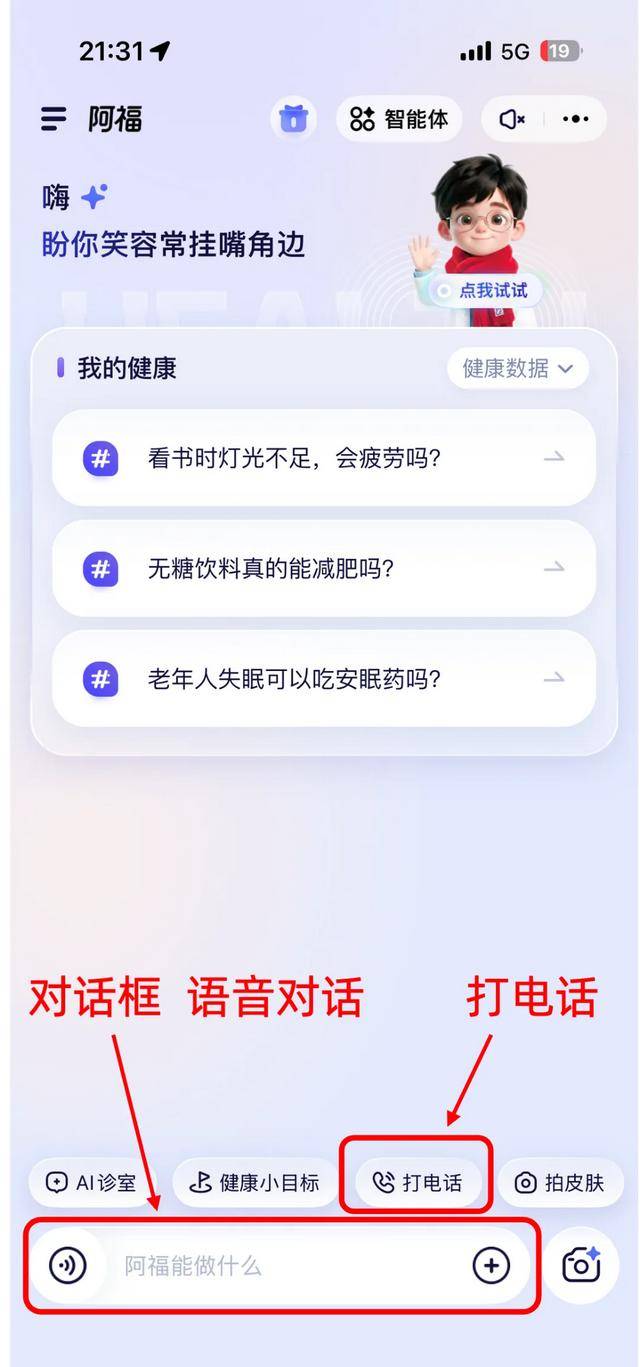Select the 拍皮肤 chip

coord(560,1182)
